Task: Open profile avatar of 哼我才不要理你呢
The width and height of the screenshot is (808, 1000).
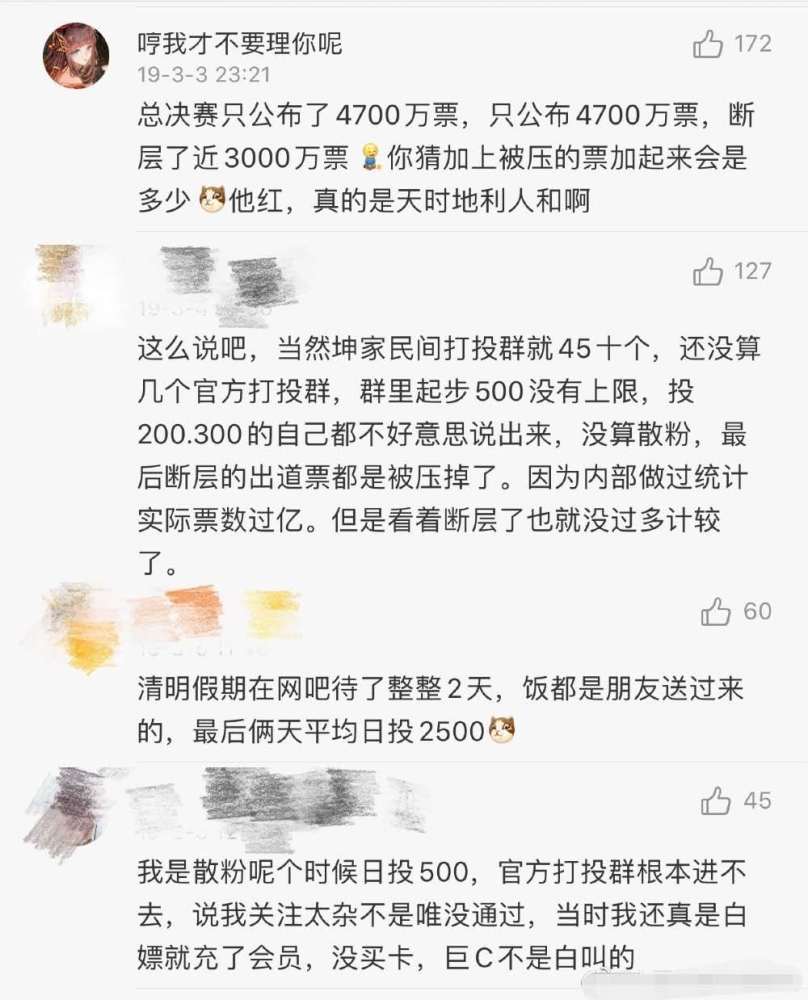Action: click(x=76, y=55)
